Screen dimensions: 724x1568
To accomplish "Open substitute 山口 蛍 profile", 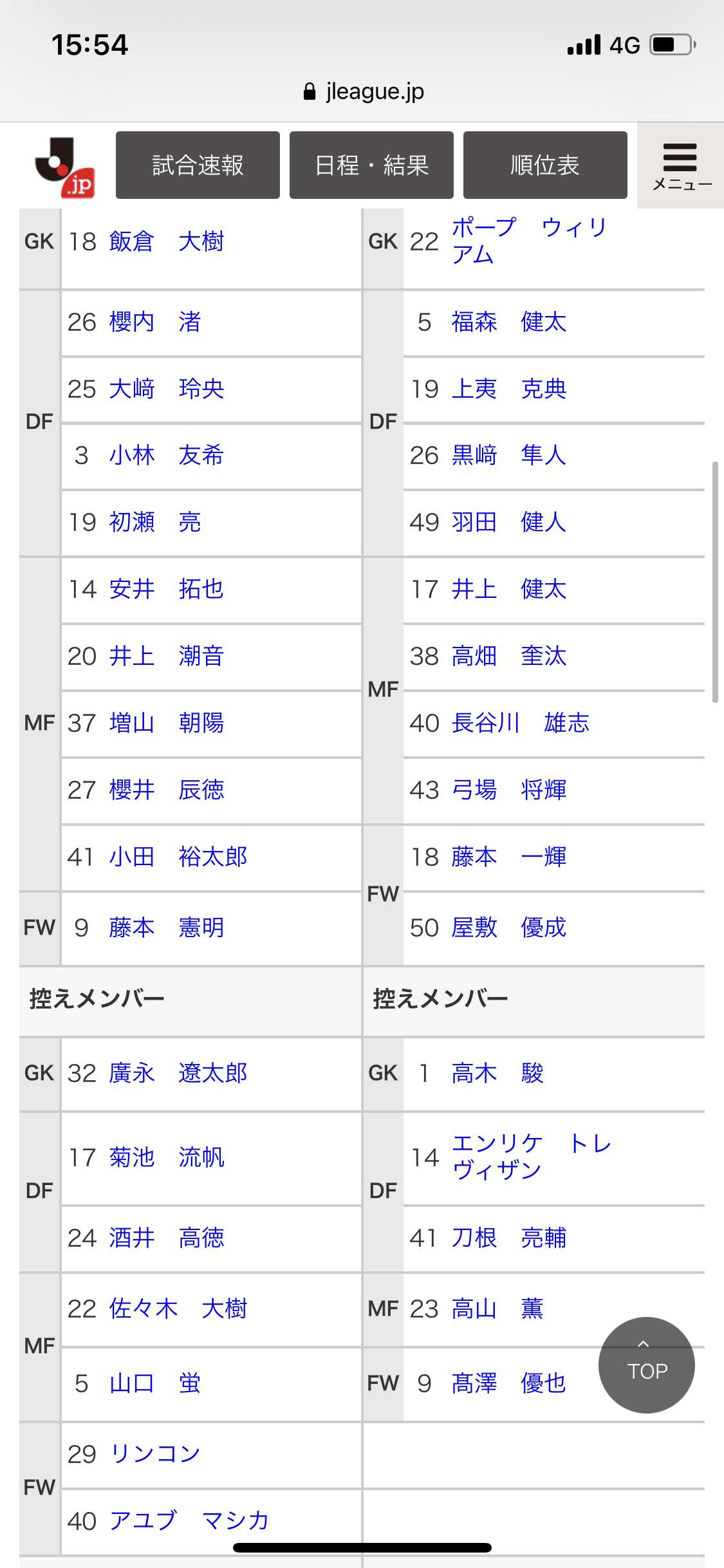I will 155,1384.
